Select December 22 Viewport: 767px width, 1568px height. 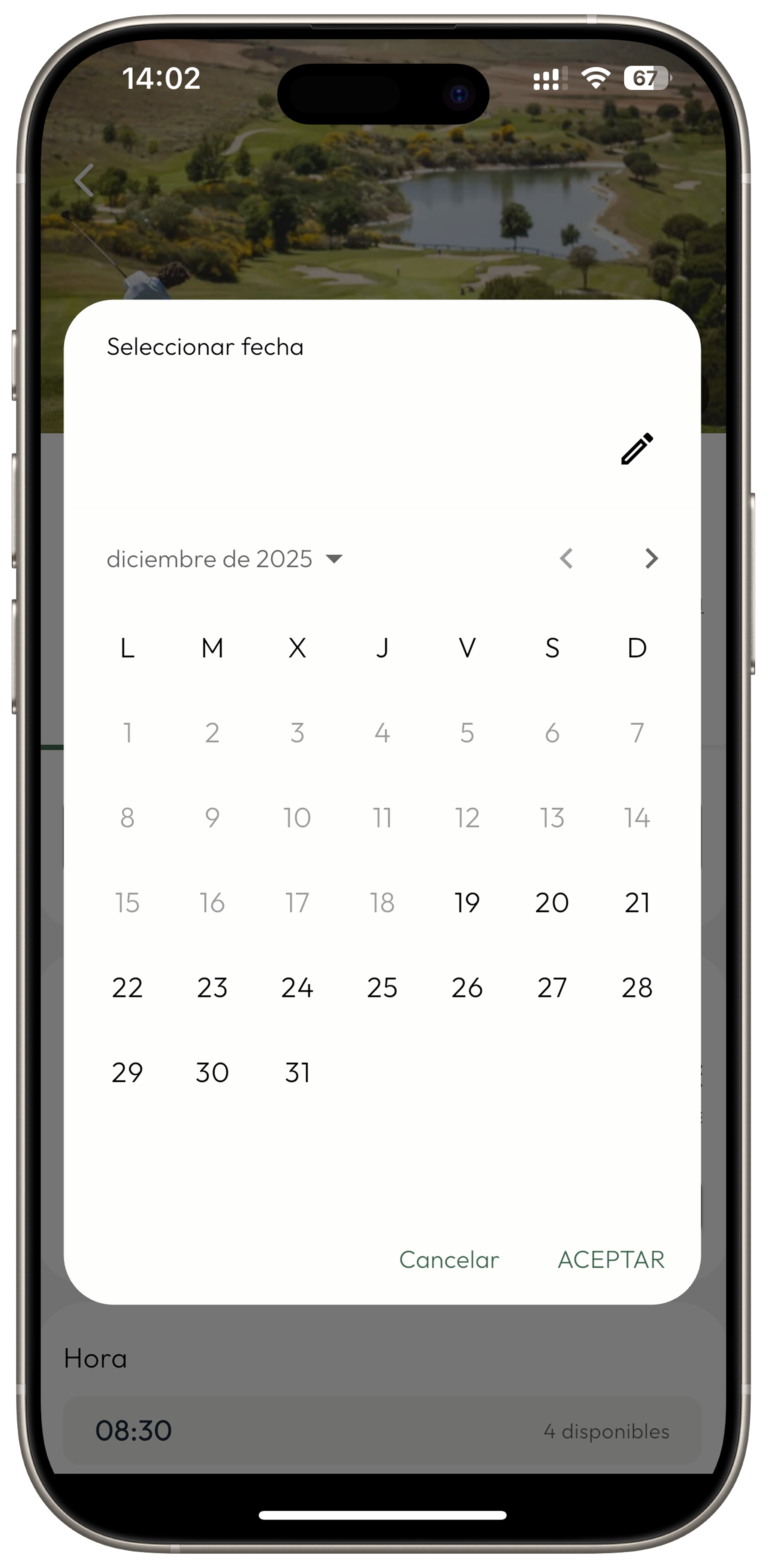(127, 987)
